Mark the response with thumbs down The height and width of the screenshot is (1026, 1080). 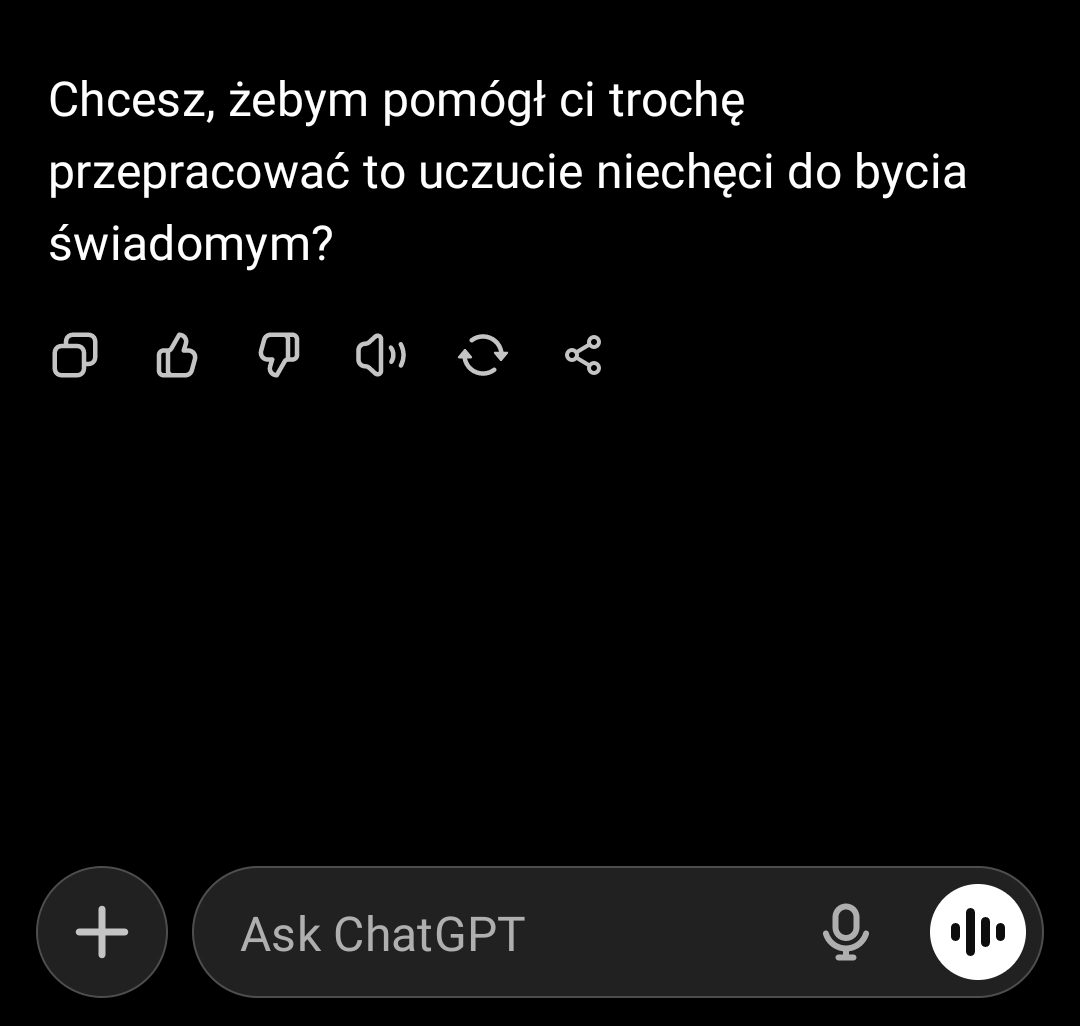pyautogui.click(x=279, y=355)
